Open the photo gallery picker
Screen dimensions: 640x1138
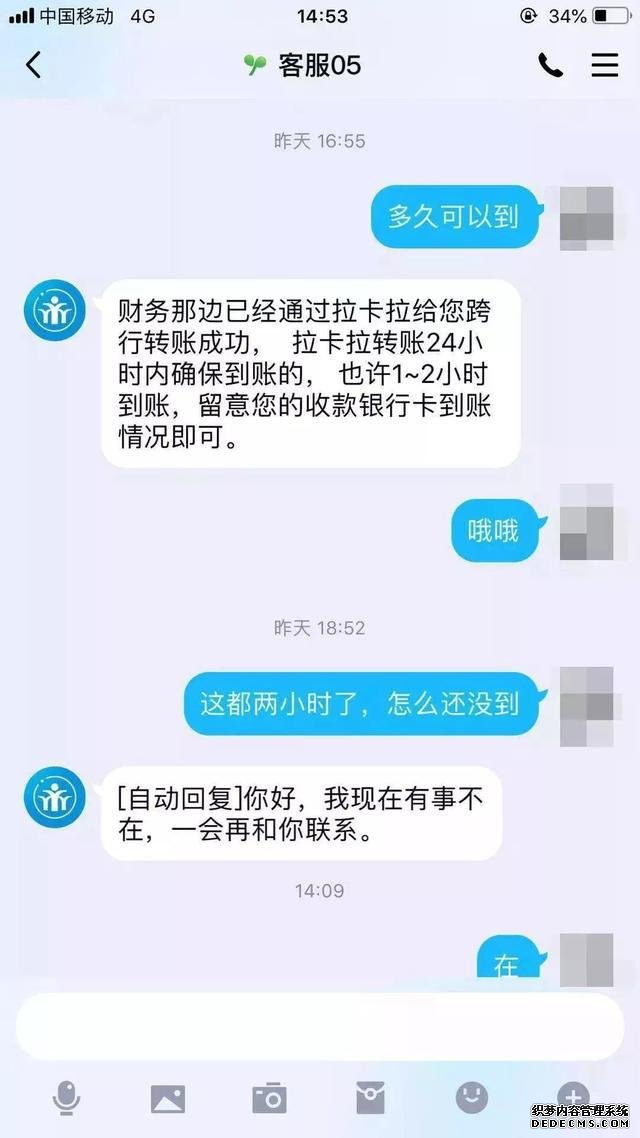click(168, 1099)
